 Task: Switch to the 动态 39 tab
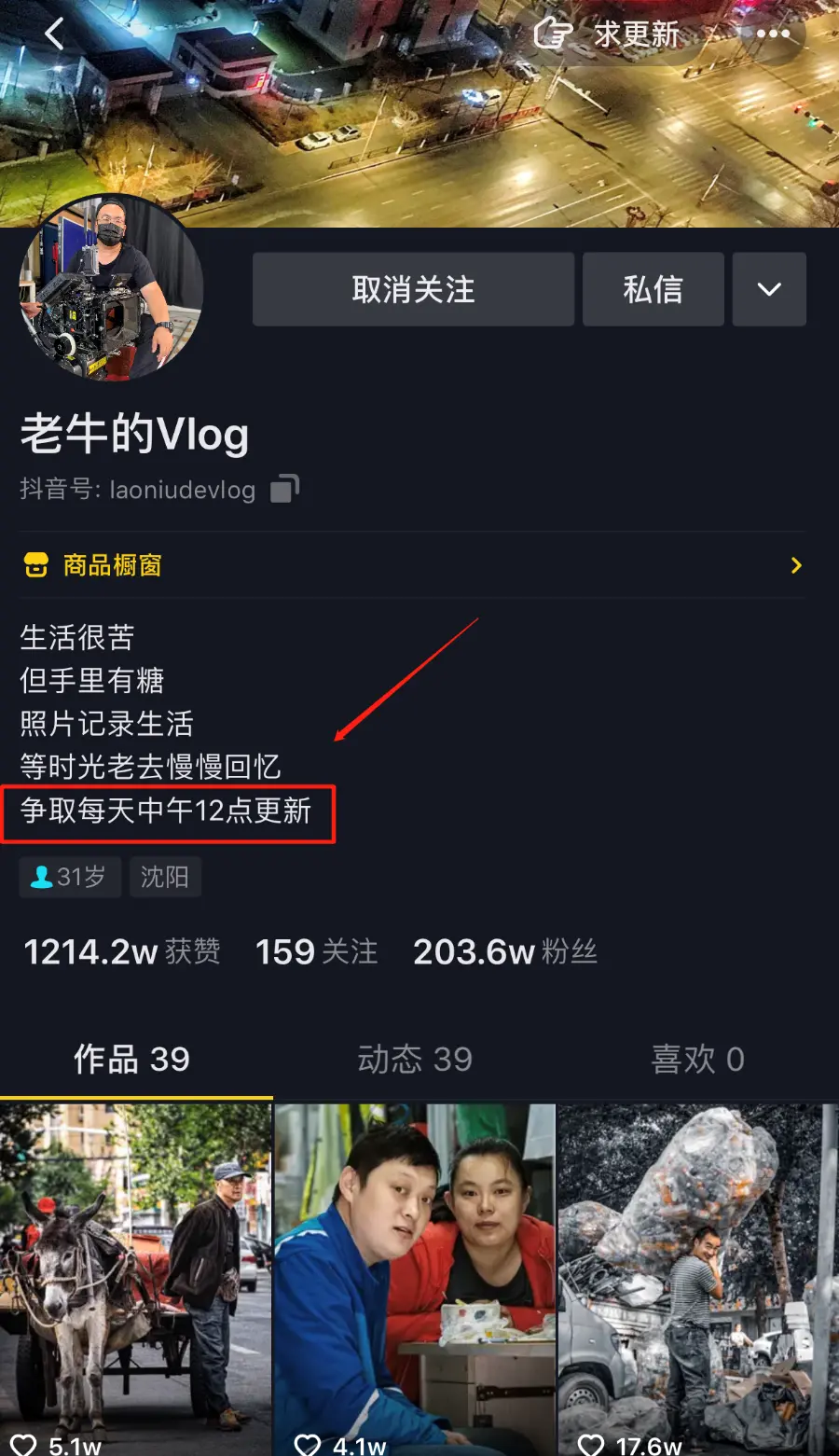pyautogui.click(x=415, y=1059)
